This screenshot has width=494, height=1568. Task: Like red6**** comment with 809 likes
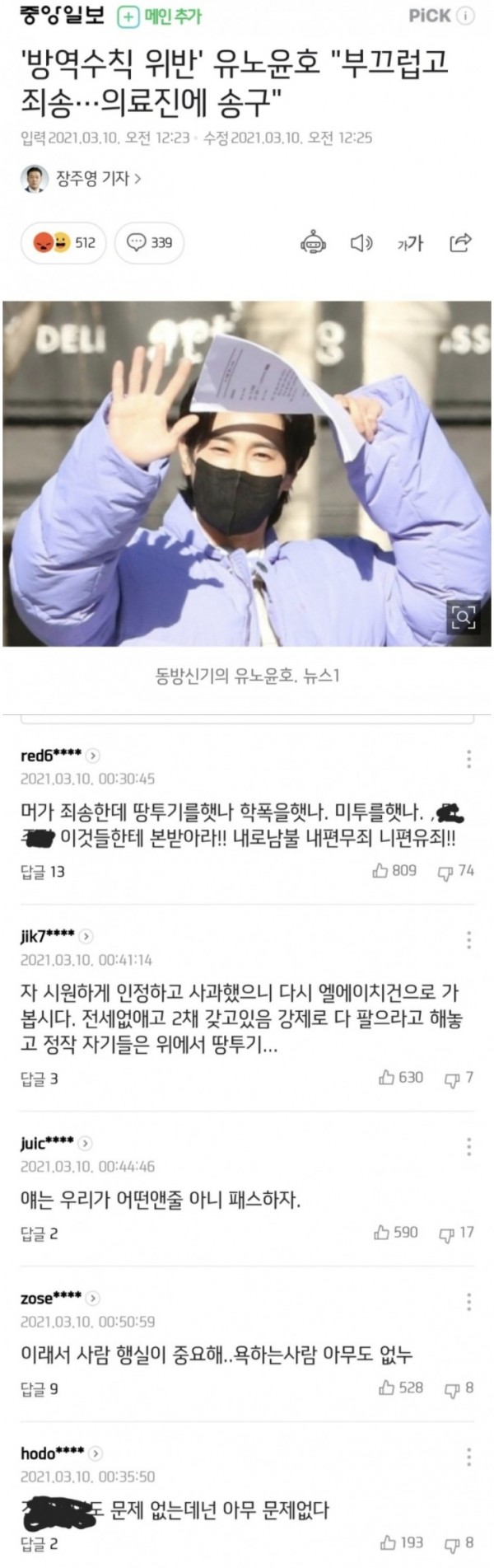pos(394,870)
